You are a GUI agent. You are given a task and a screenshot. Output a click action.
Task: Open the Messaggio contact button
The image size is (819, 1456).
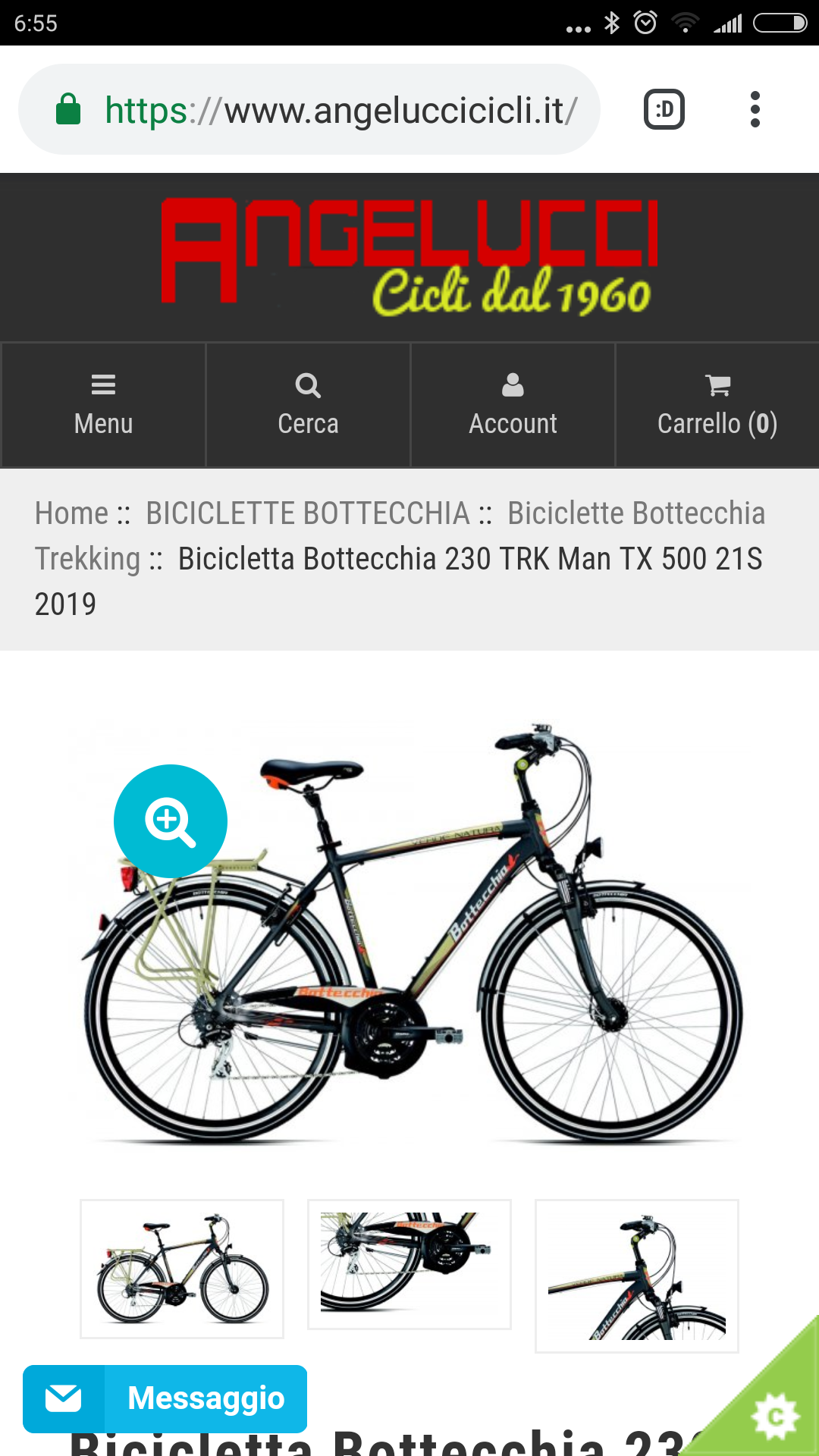coord(165,1398)
